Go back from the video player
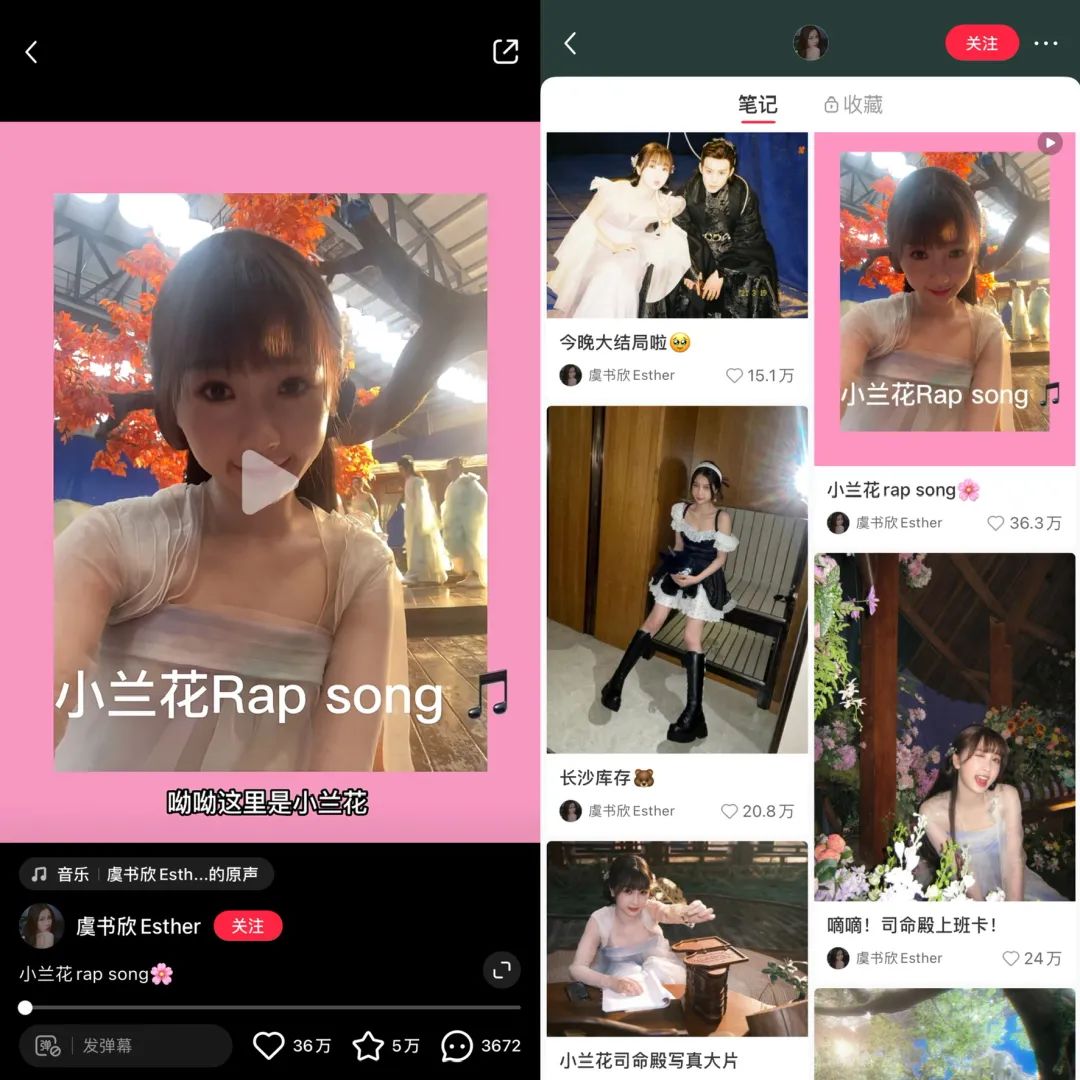The width and height of the screenshot is (1080, 1080). point(31,52)
